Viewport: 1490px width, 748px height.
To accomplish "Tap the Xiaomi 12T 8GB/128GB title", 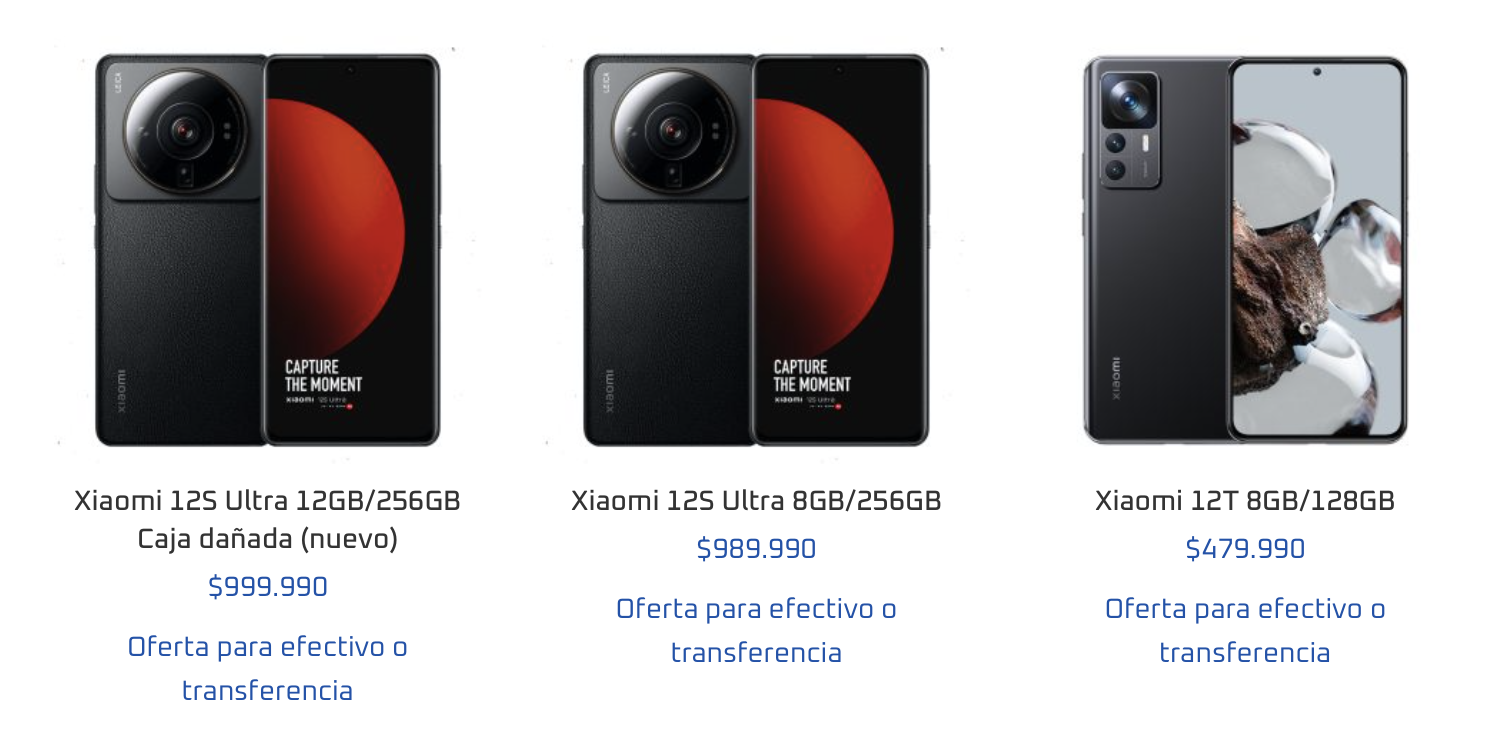I will click(x=1245, y=500).
